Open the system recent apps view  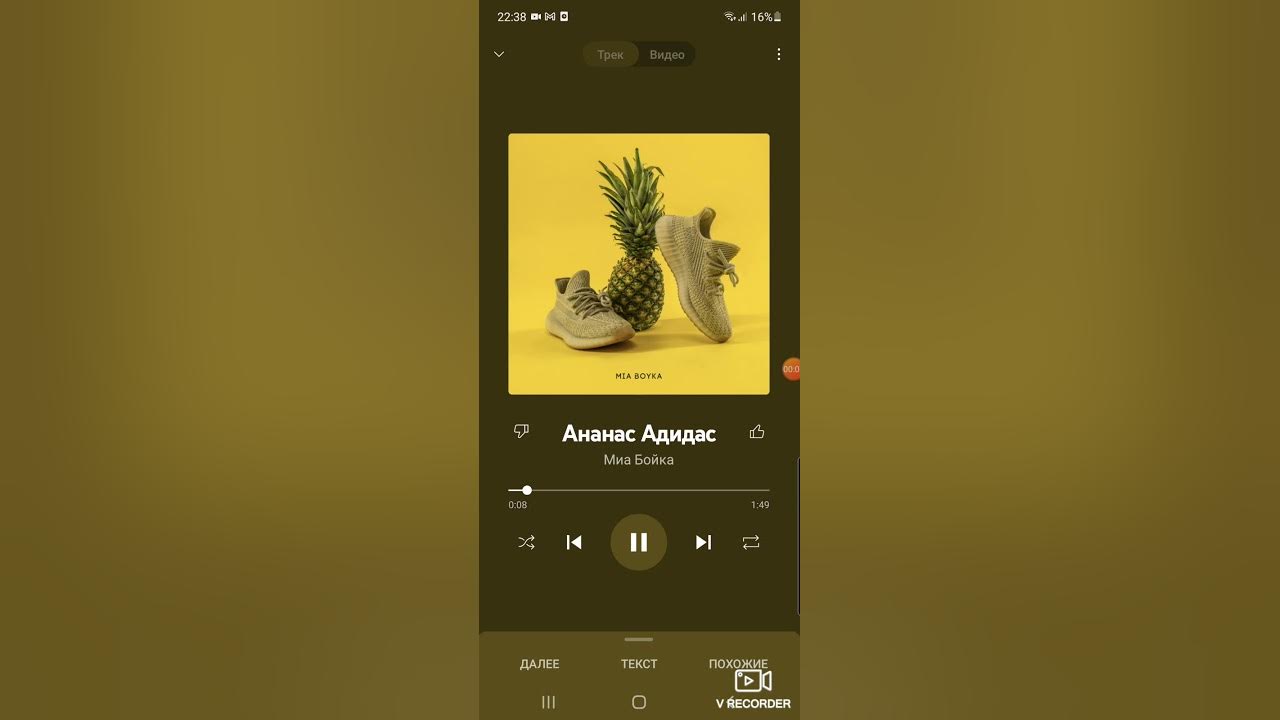(x=548, y=702)
